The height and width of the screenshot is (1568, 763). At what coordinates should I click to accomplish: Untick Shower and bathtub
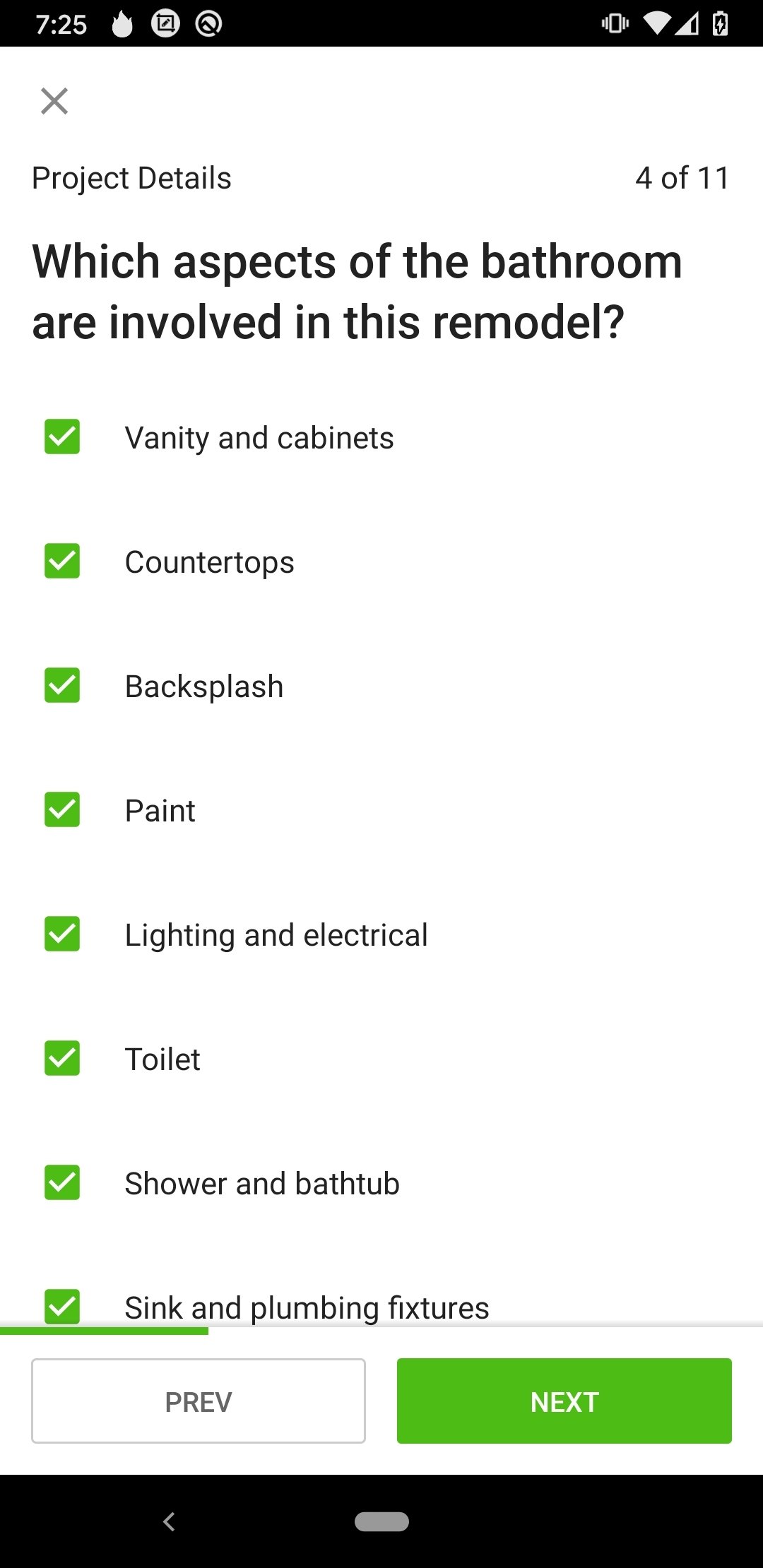(62, 1182)
